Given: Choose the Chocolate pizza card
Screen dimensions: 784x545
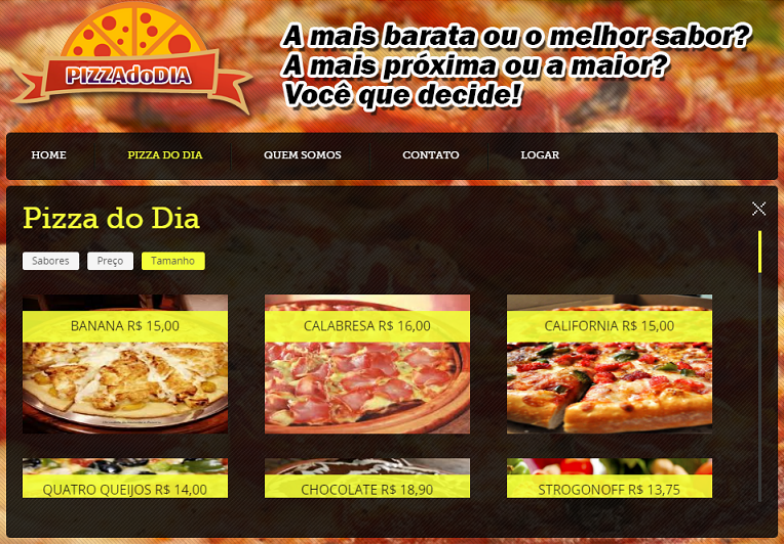Looking at the screenshot, I should [x=367, y=480].
